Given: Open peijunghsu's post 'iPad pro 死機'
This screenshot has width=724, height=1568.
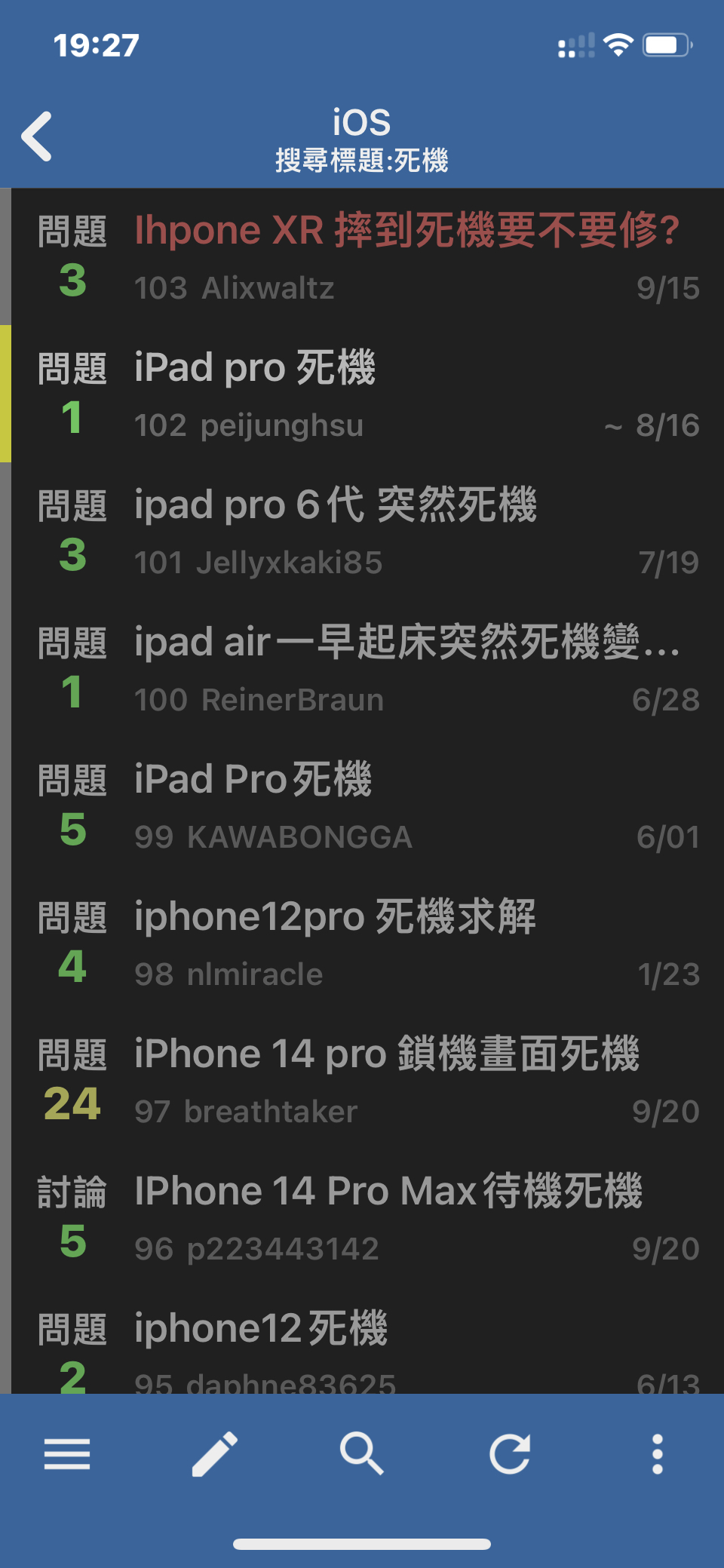Looking at the screenshot, I should (256, 368).
